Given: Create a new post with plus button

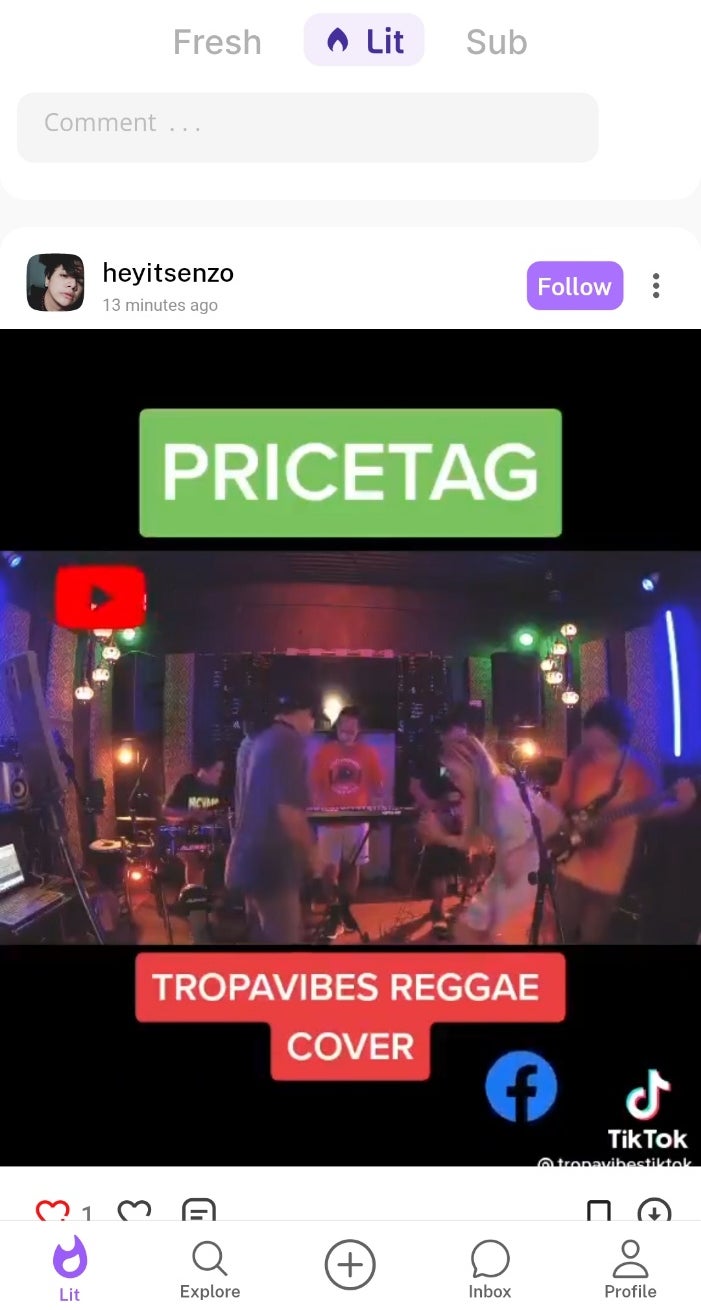Looking at the screenshot, I should pos(350,1265).
